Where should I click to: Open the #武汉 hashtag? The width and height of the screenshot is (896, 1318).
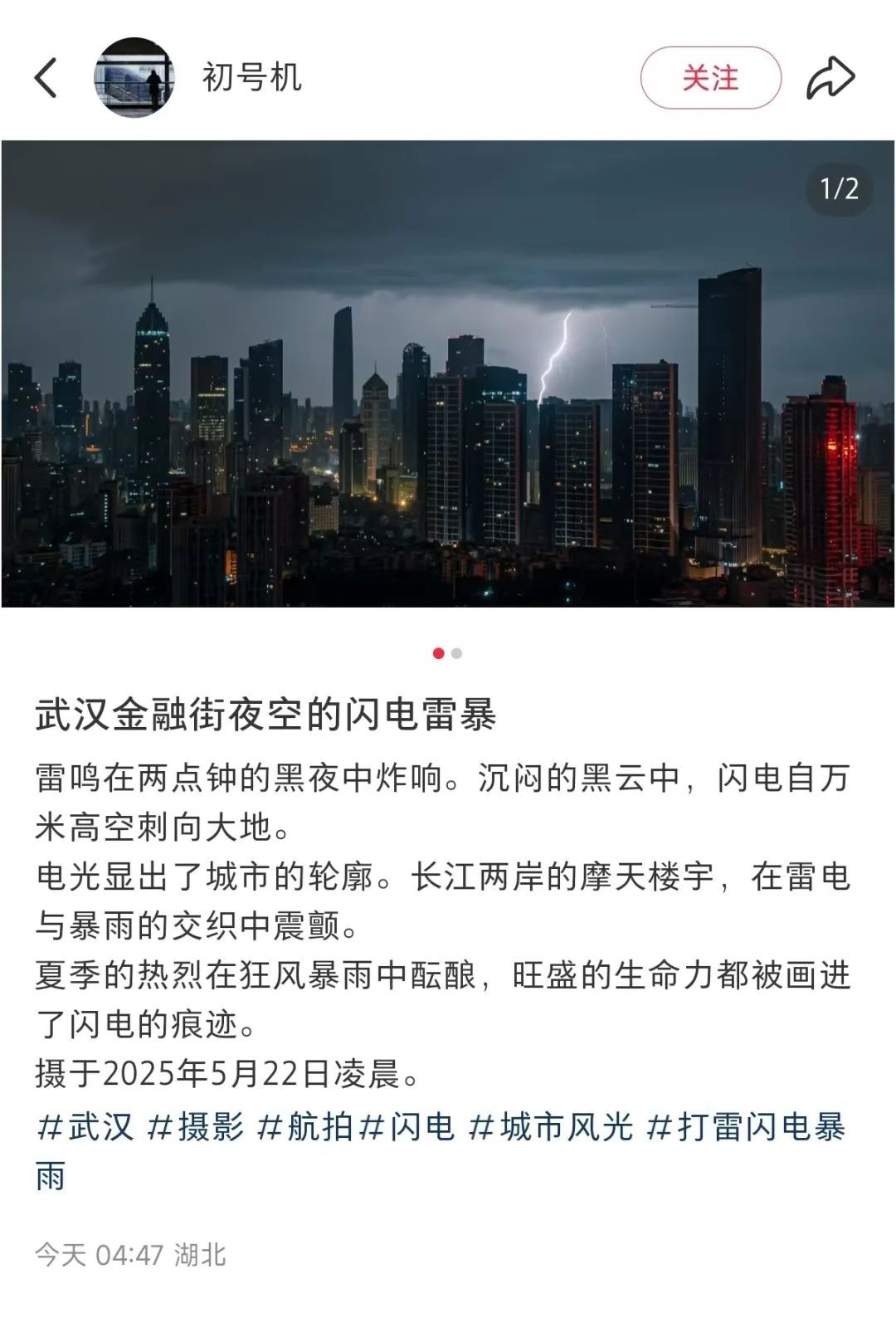[86, 1126]
